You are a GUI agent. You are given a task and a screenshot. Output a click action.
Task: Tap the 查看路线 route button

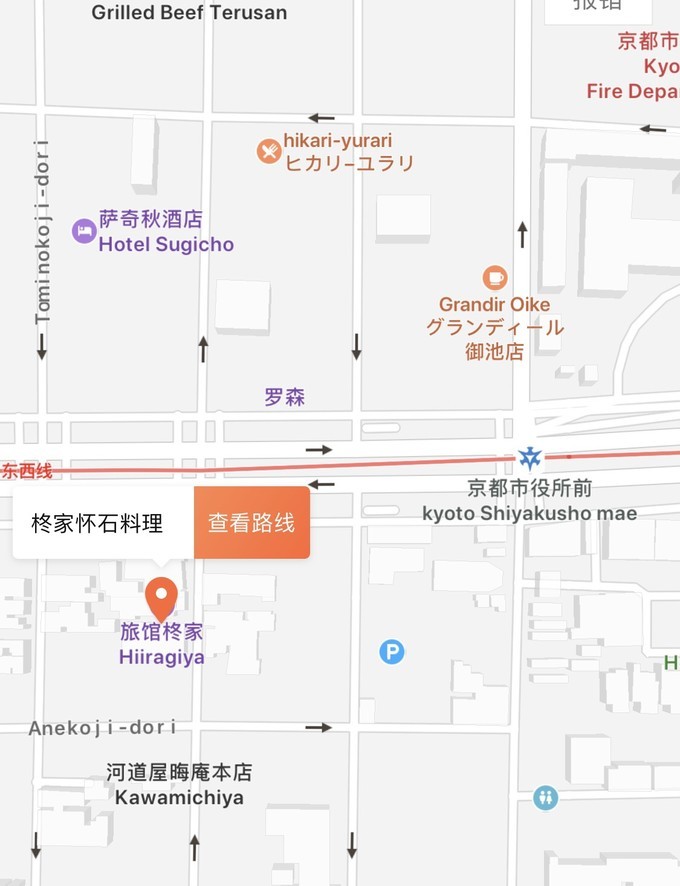tap(252, 522)
